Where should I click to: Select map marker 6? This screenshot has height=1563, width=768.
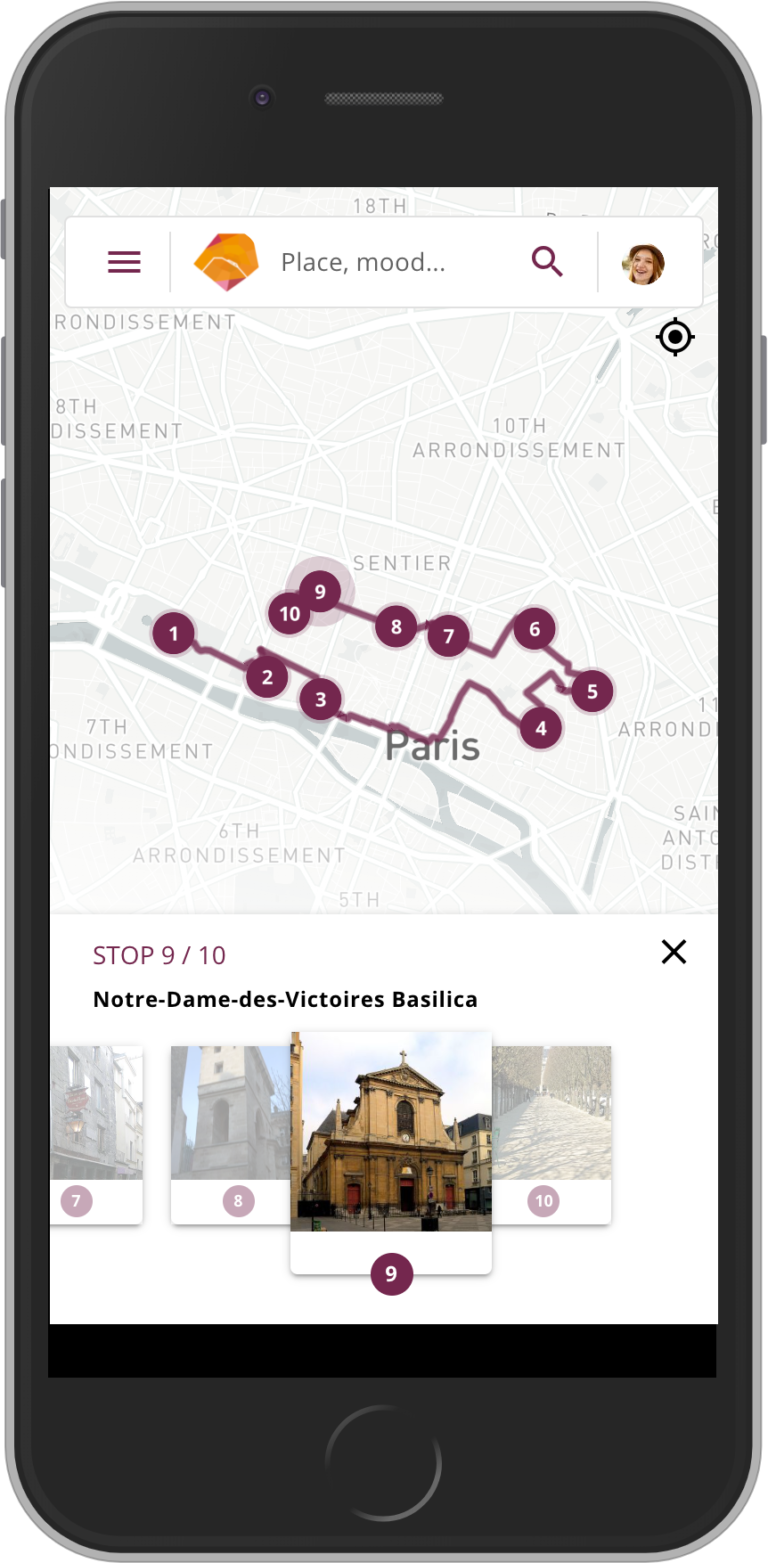(534, 629)
